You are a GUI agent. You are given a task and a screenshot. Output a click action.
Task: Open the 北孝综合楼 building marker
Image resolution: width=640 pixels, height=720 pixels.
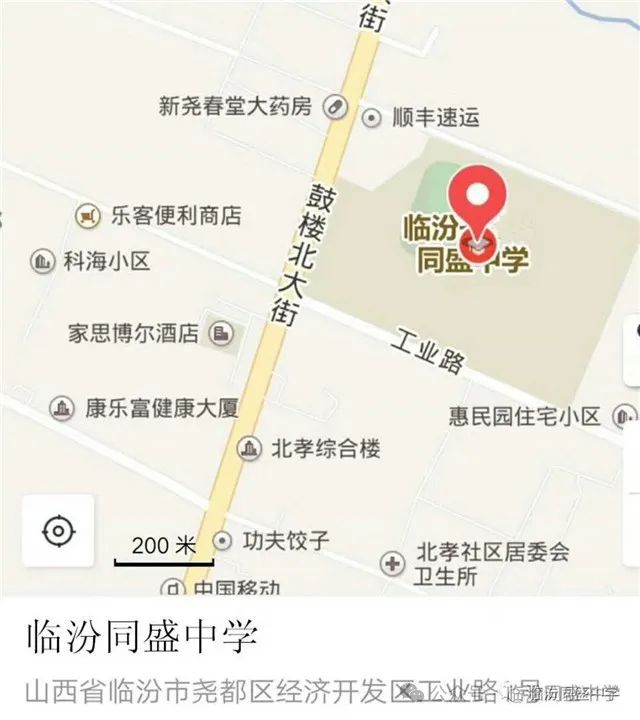249,448
